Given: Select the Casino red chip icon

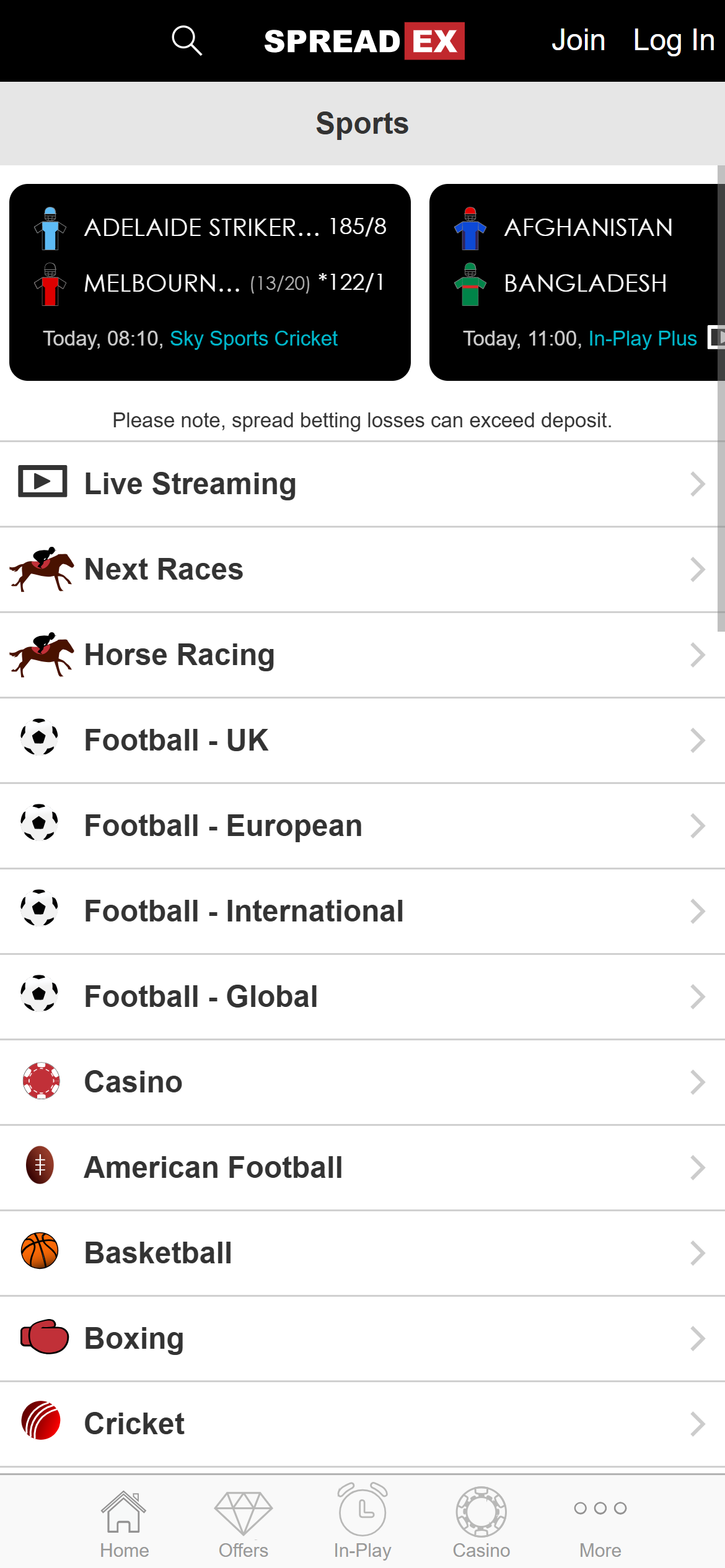Looking at the screenshot, I should point(39,1080).
